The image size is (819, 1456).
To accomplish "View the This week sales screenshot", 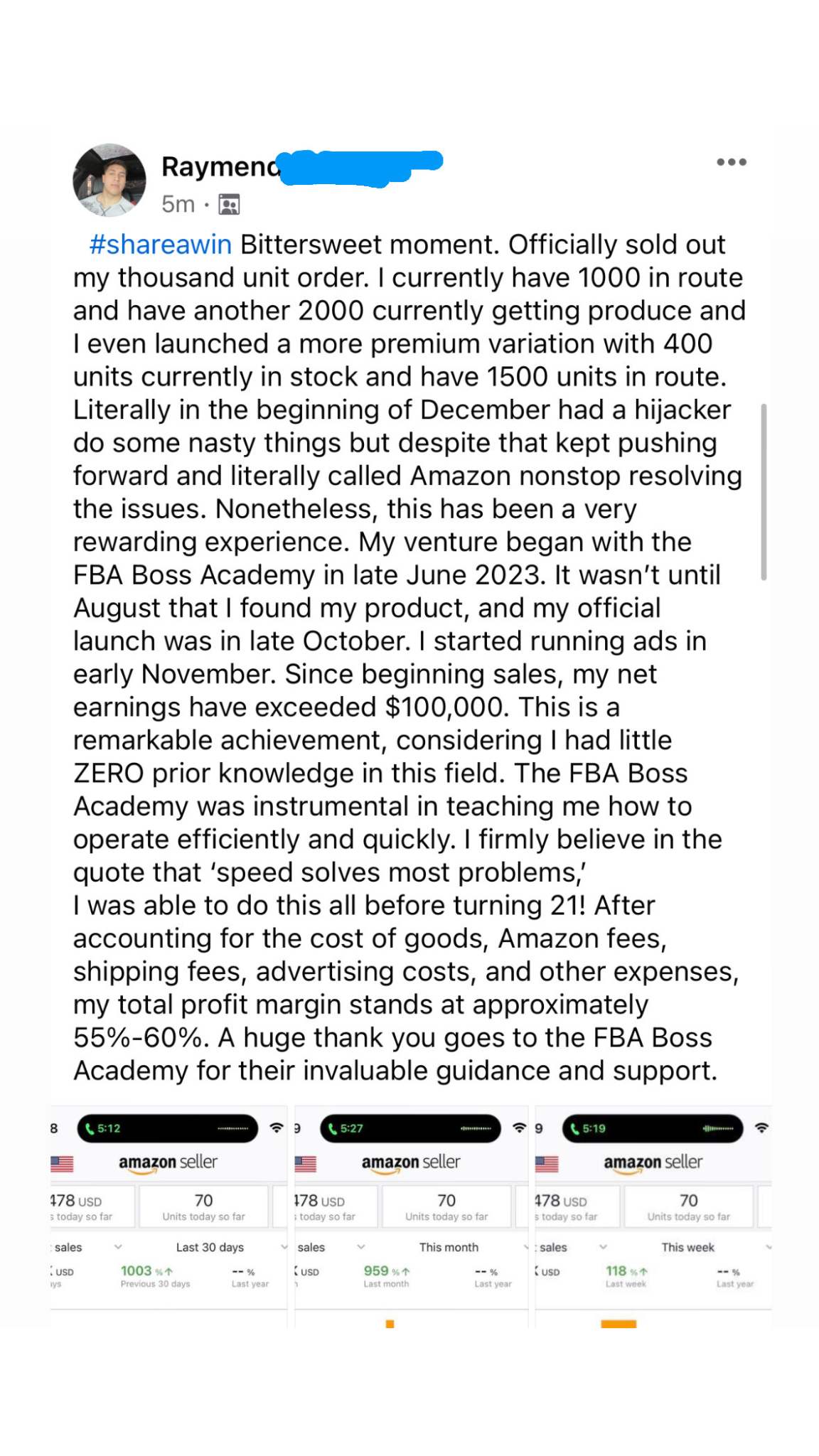I will click(x=653, y=1217).
